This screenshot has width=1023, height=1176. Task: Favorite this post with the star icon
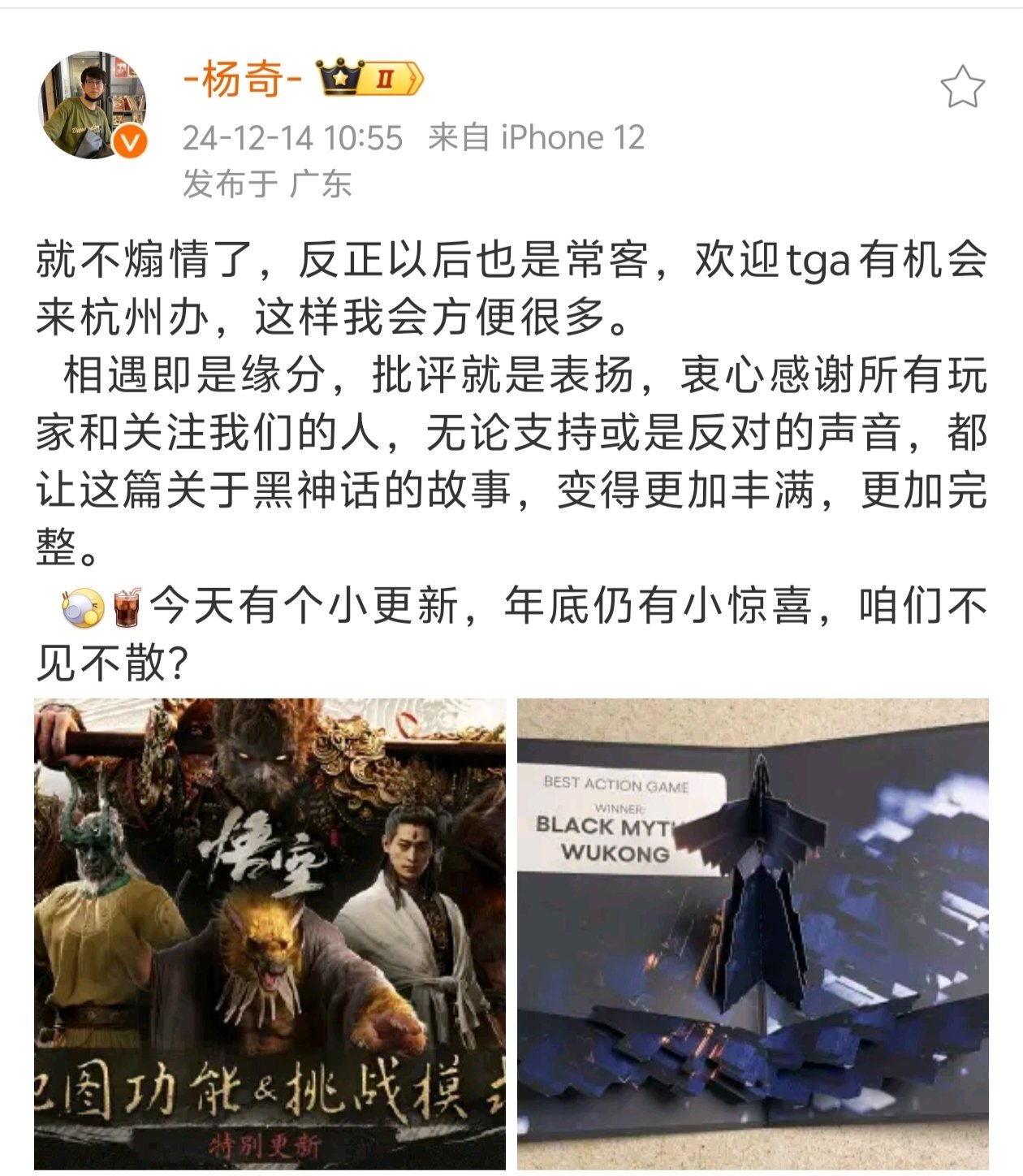click(x=962, y=87)
